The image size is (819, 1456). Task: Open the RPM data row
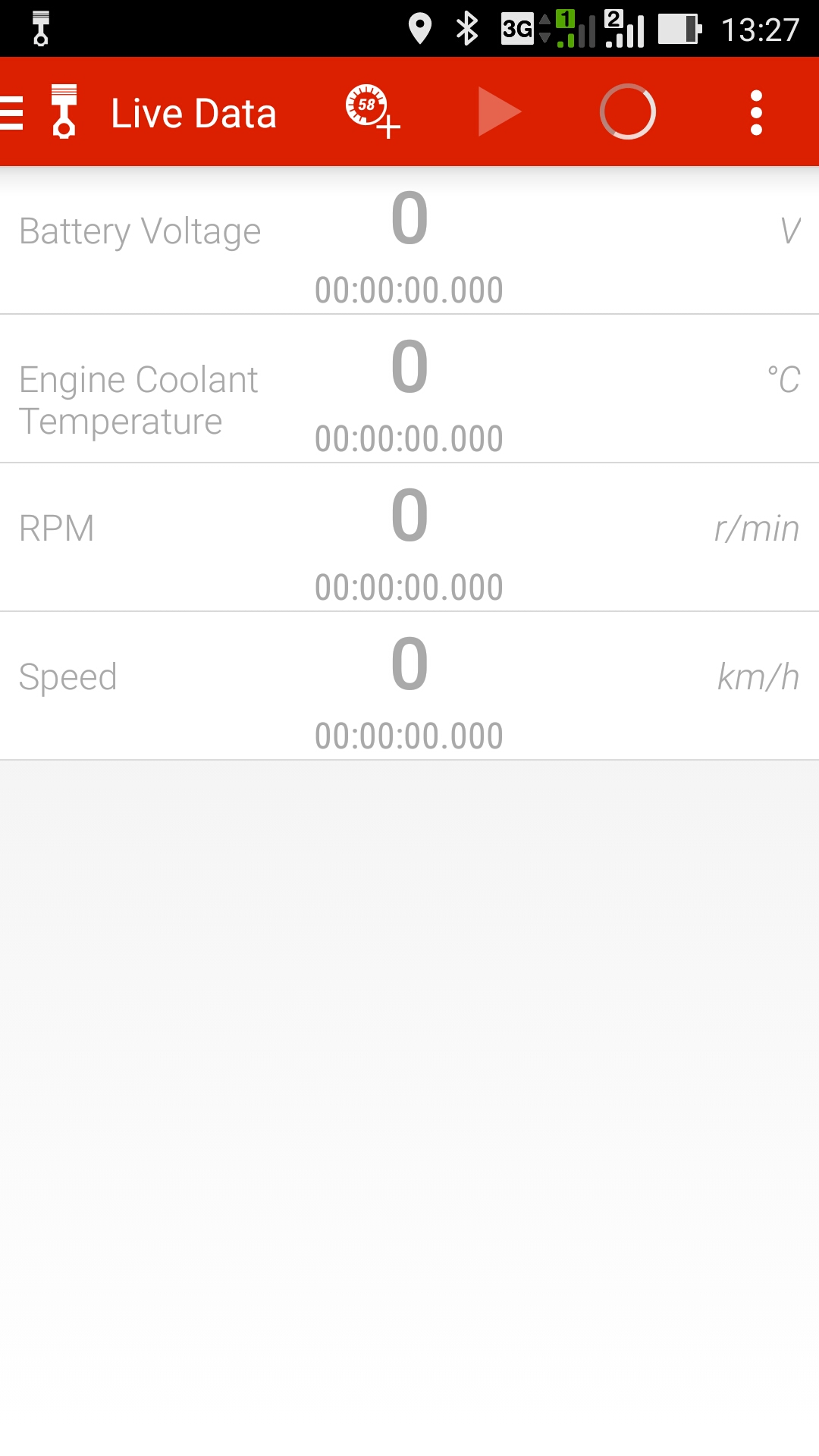click(409, 538)
